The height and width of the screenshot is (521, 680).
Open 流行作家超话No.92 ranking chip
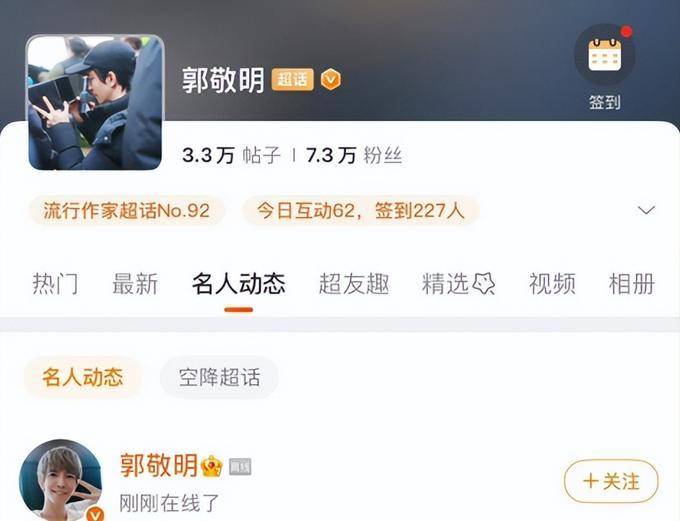coord(126,210)
